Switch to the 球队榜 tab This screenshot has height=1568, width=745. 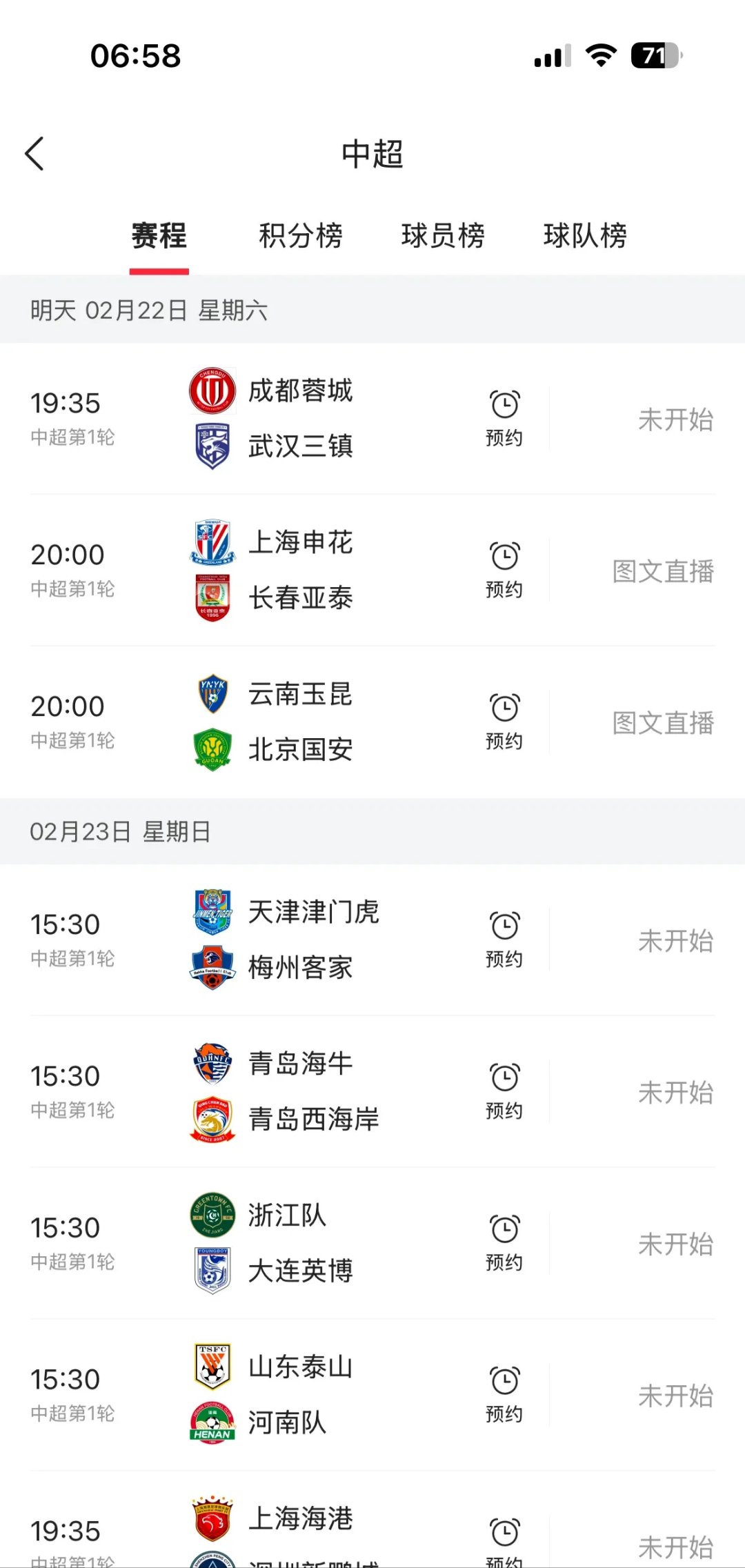585,236
